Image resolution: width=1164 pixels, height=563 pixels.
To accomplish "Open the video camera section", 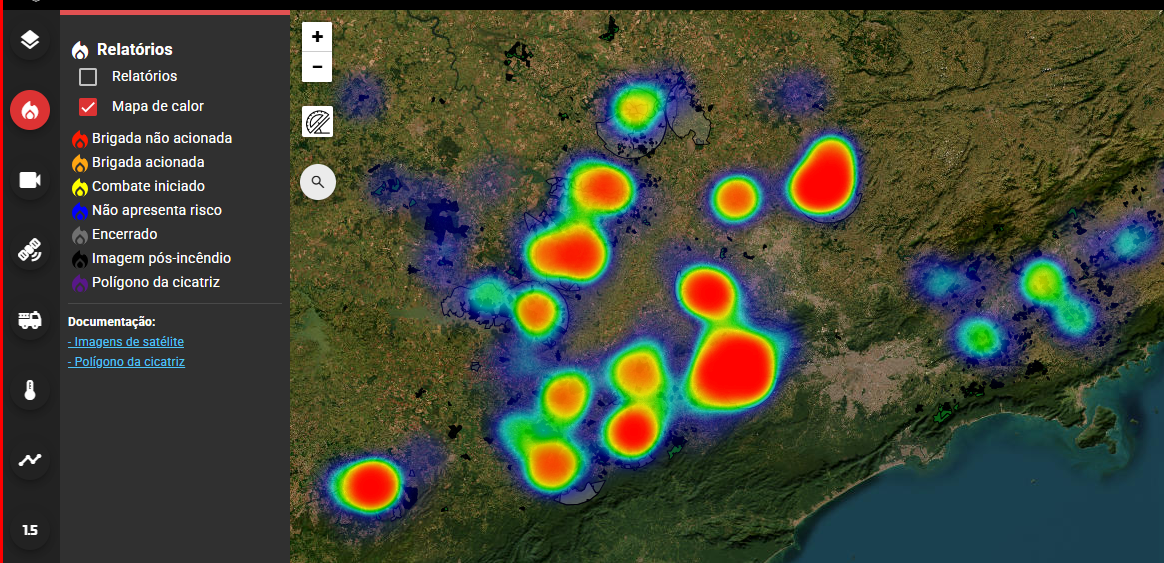I will point(30,180).
